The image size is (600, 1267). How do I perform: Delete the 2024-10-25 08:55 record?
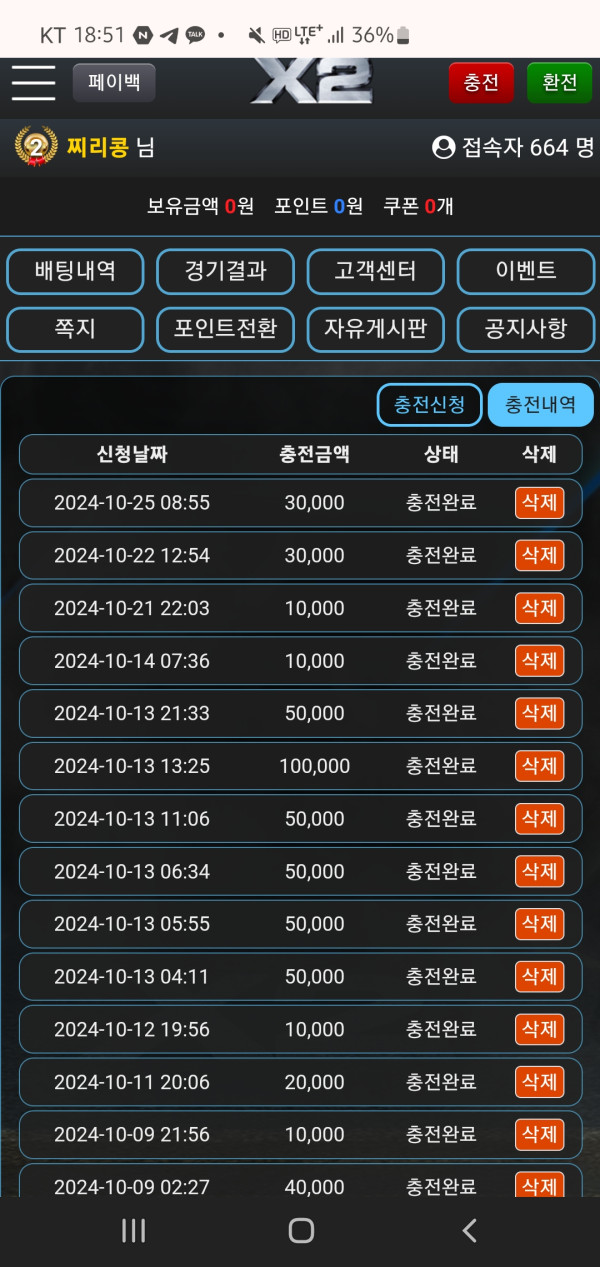[x=539, y=502]
